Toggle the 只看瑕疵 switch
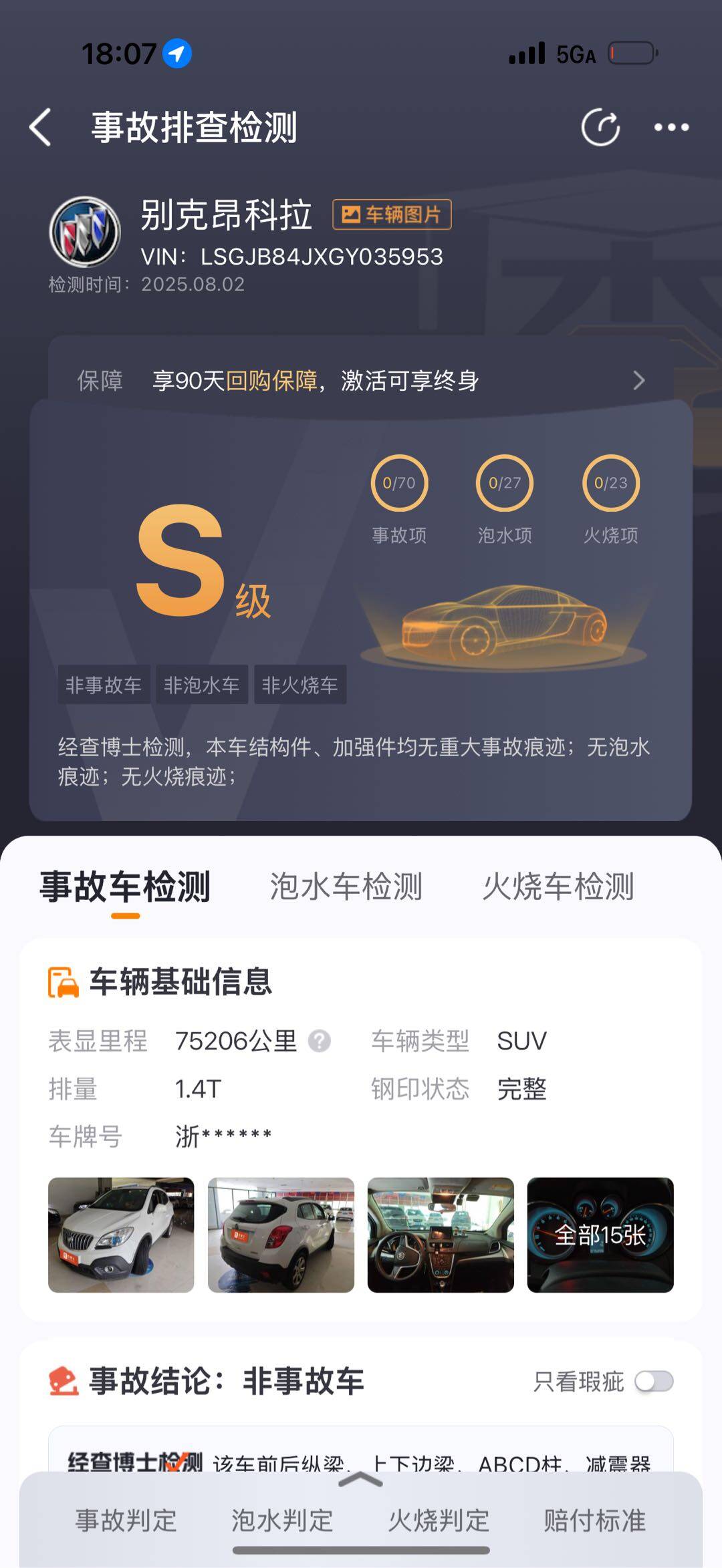This screenshot has height=1568, width=722. pos(654,1381)
